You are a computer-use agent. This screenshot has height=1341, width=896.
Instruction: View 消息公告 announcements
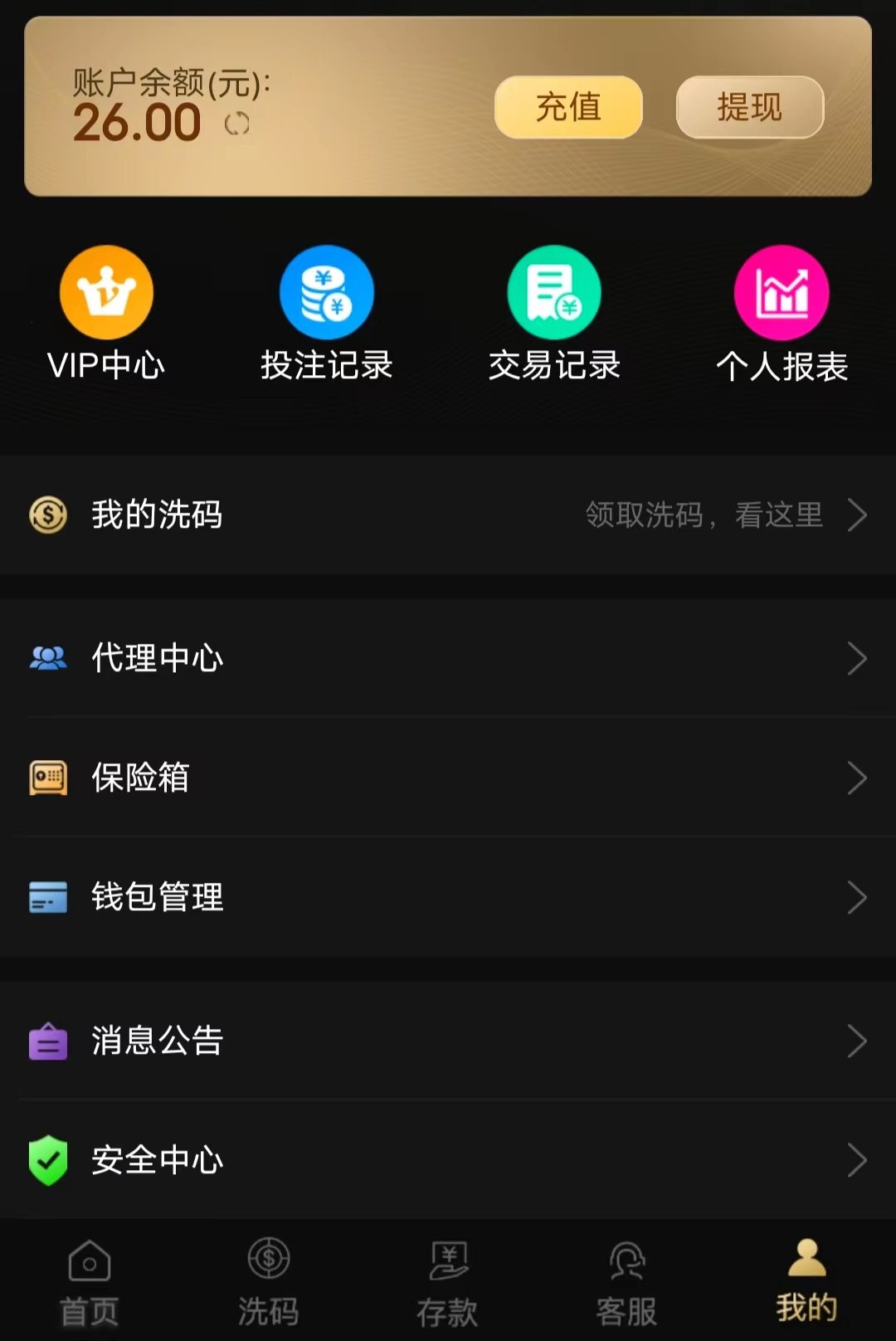[x=448, y=1041]
